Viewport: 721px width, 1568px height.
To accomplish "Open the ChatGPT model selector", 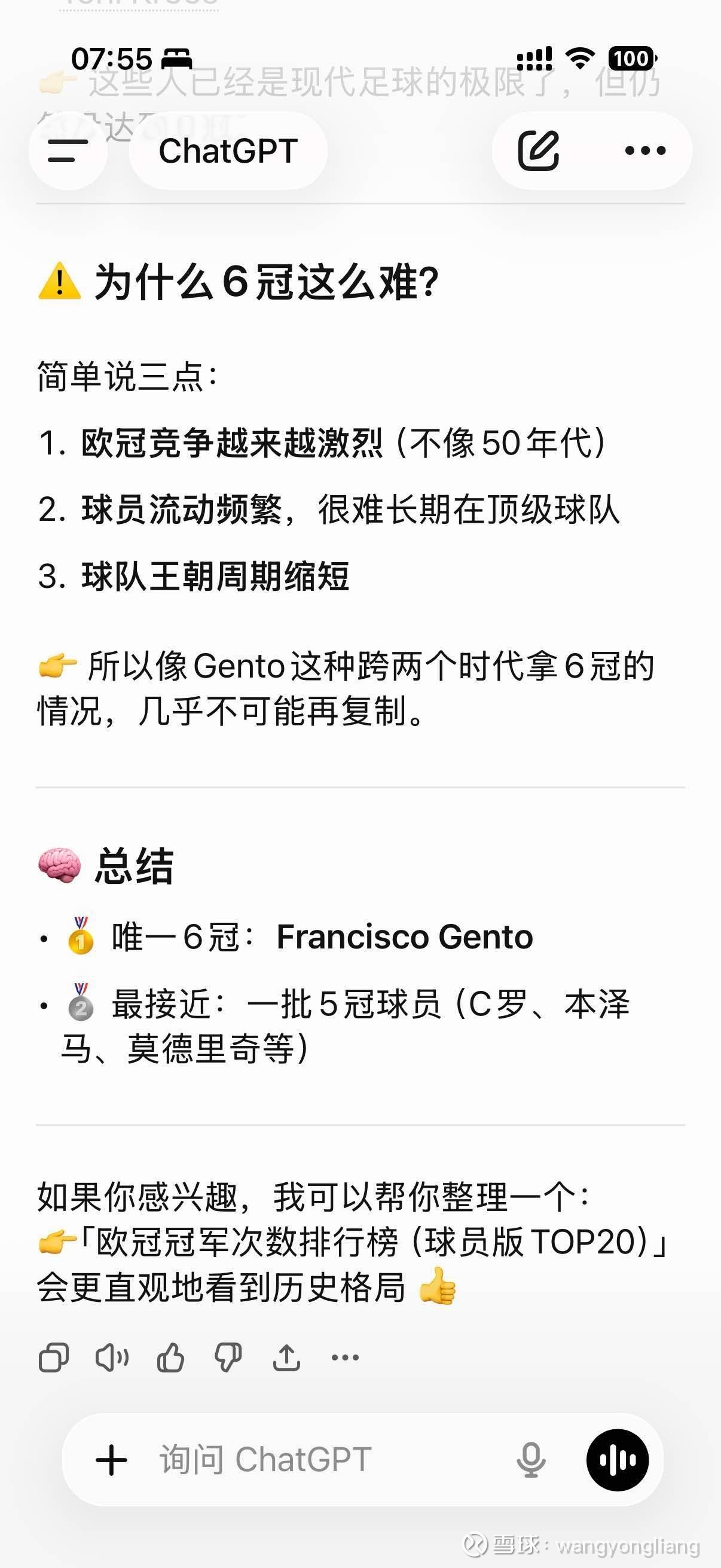I will click(228, 150).
